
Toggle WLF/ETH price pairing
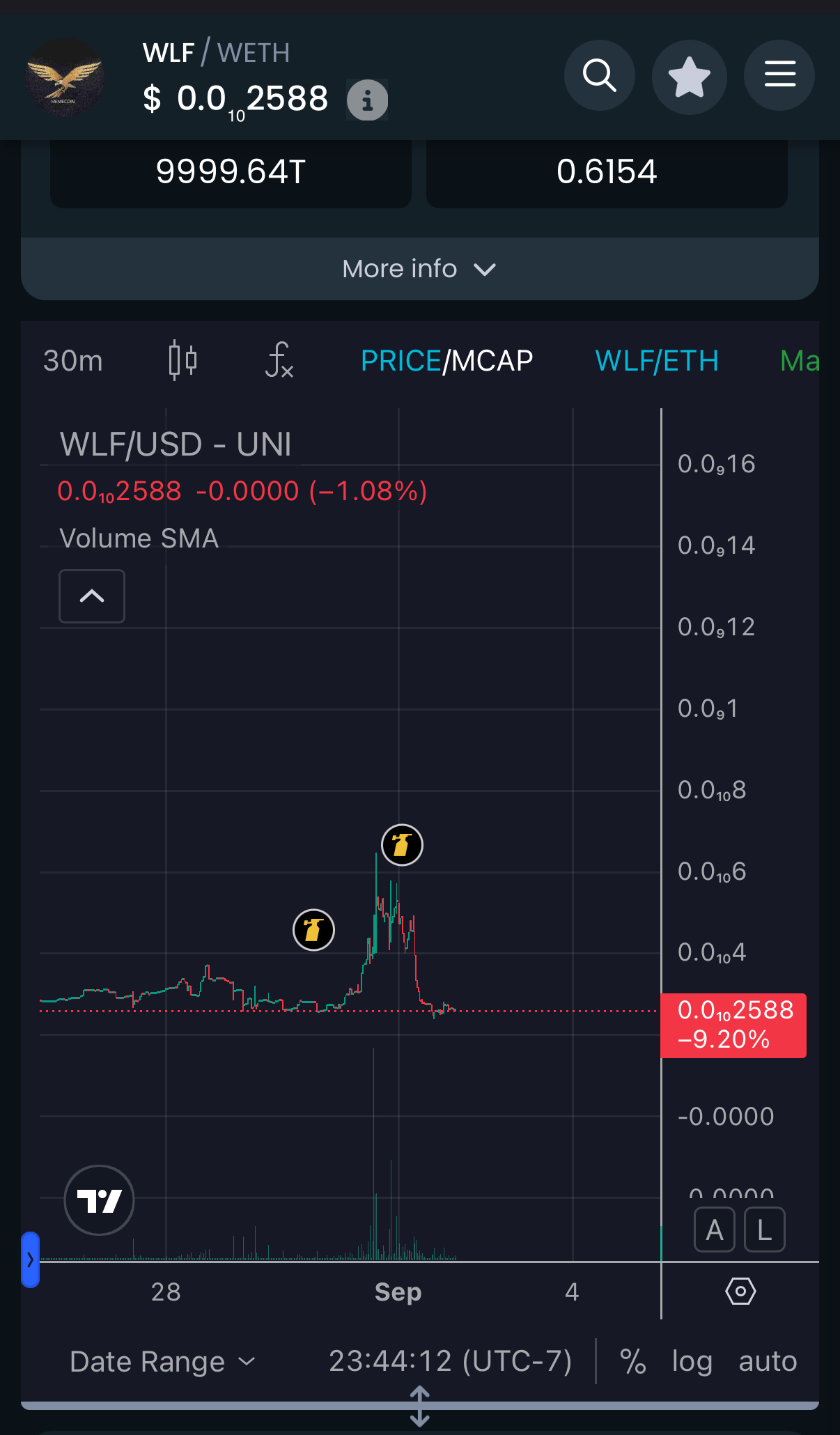pyautogui.click(x=656, y=361)
